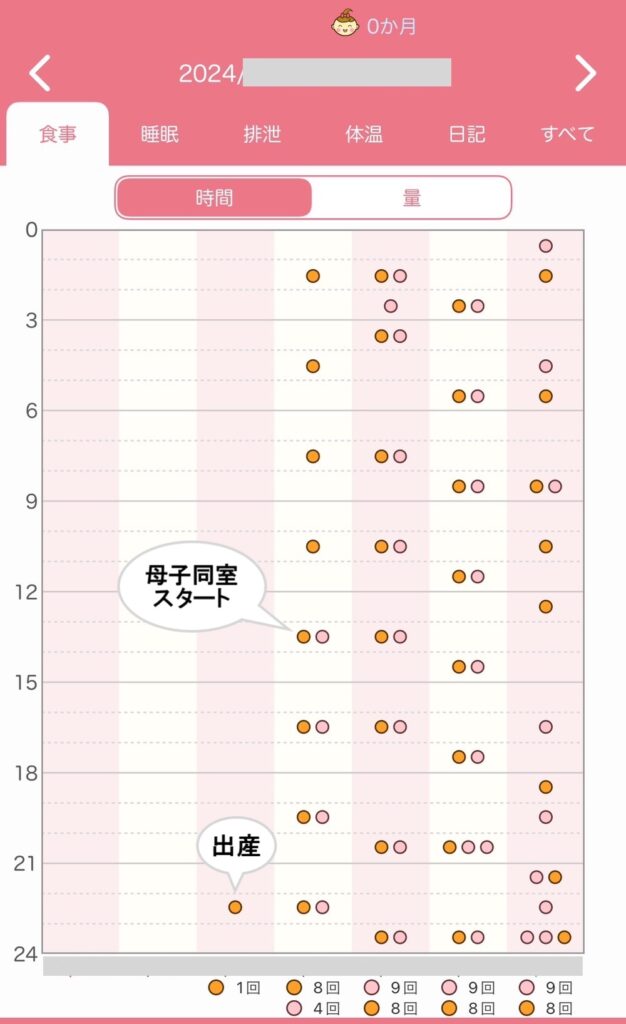
Task: Switch the chart to 量 view
Action: point(411,197)
